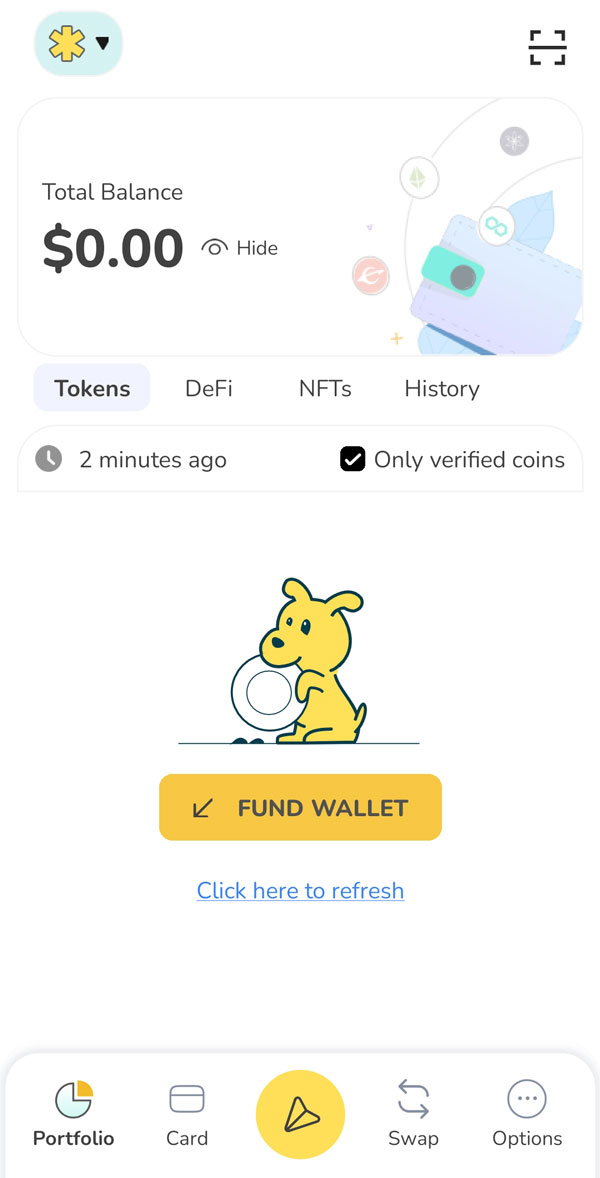Hide the total balance
Viewport: 600px width, 1178px height.
240,248
